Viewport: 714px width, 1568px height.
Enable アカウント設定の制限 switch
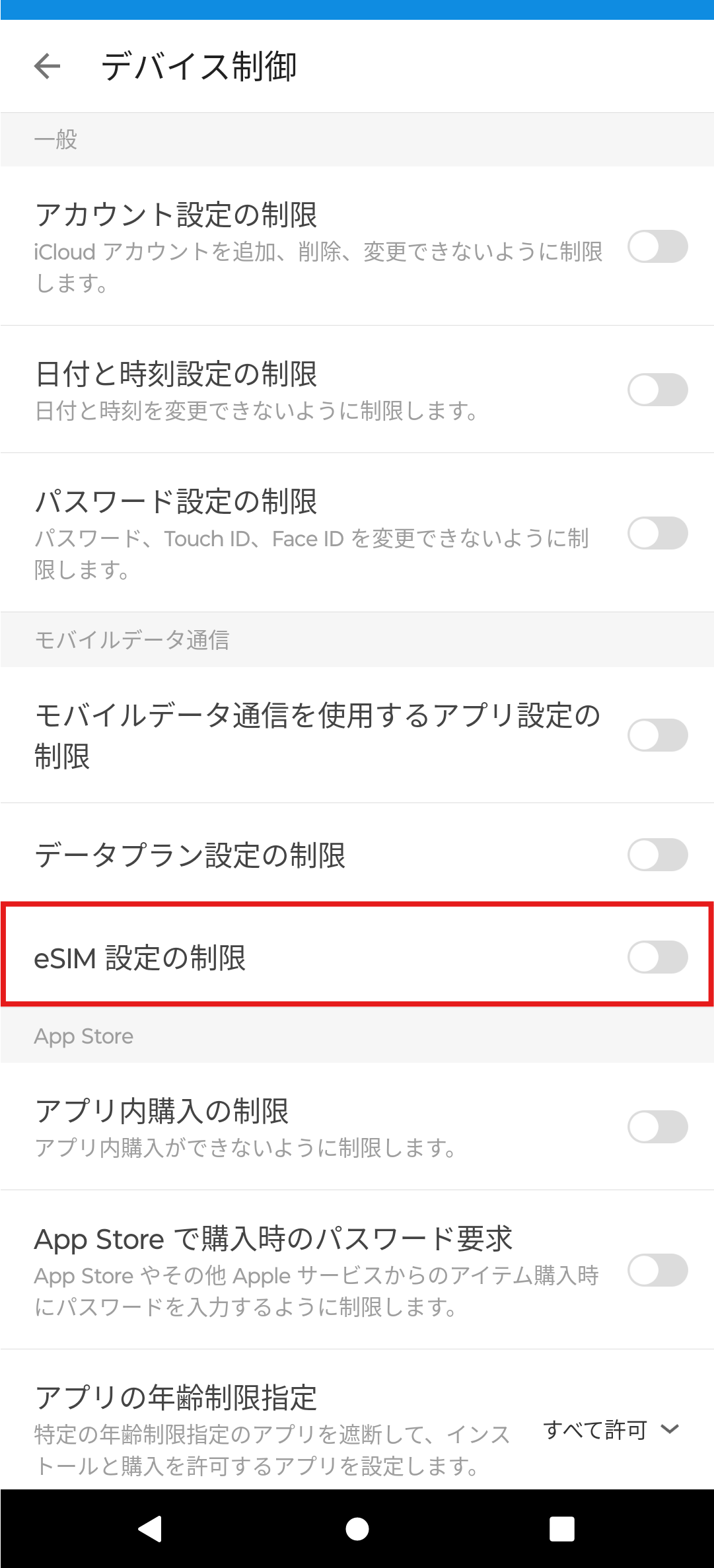coord(657,246)
